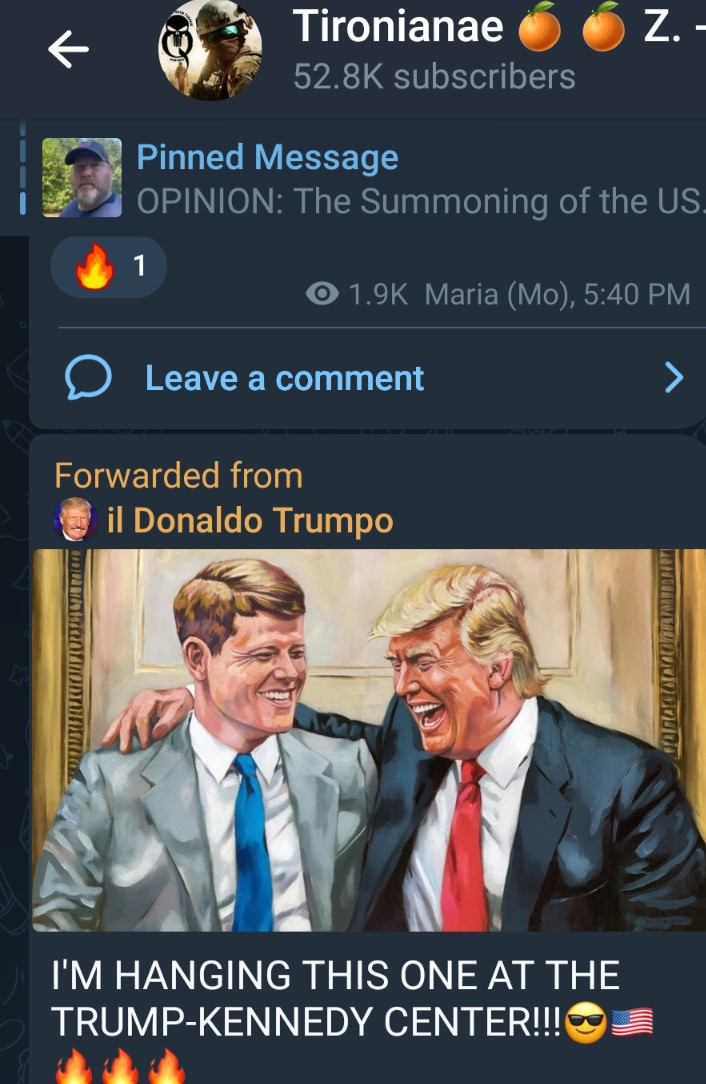
Task: Open the Tironianae channel profile picture
Action: click(x=210, y=50)
